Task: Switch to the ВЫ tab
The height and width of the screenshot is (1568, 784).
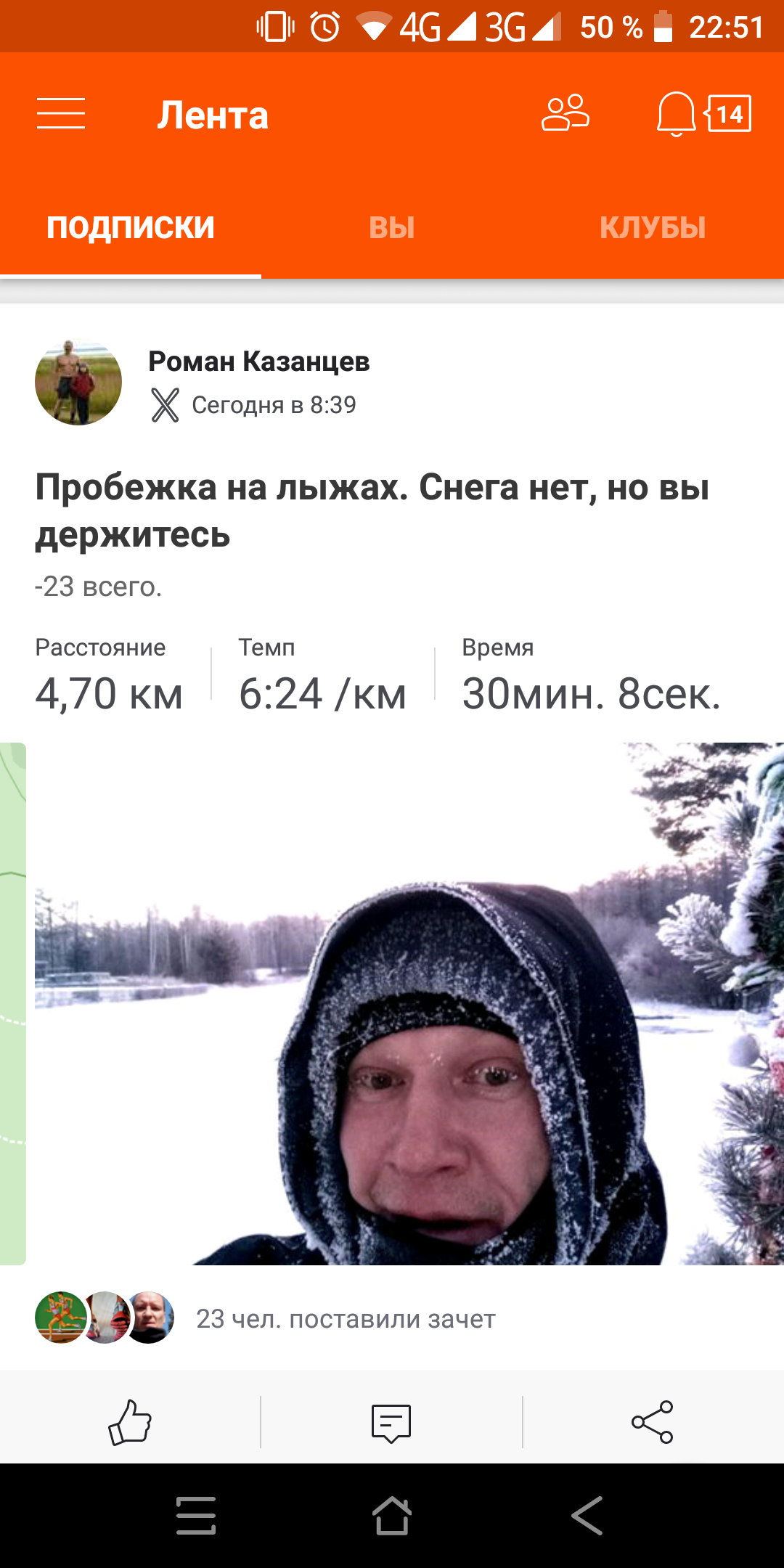Action: tap(391, 227)
